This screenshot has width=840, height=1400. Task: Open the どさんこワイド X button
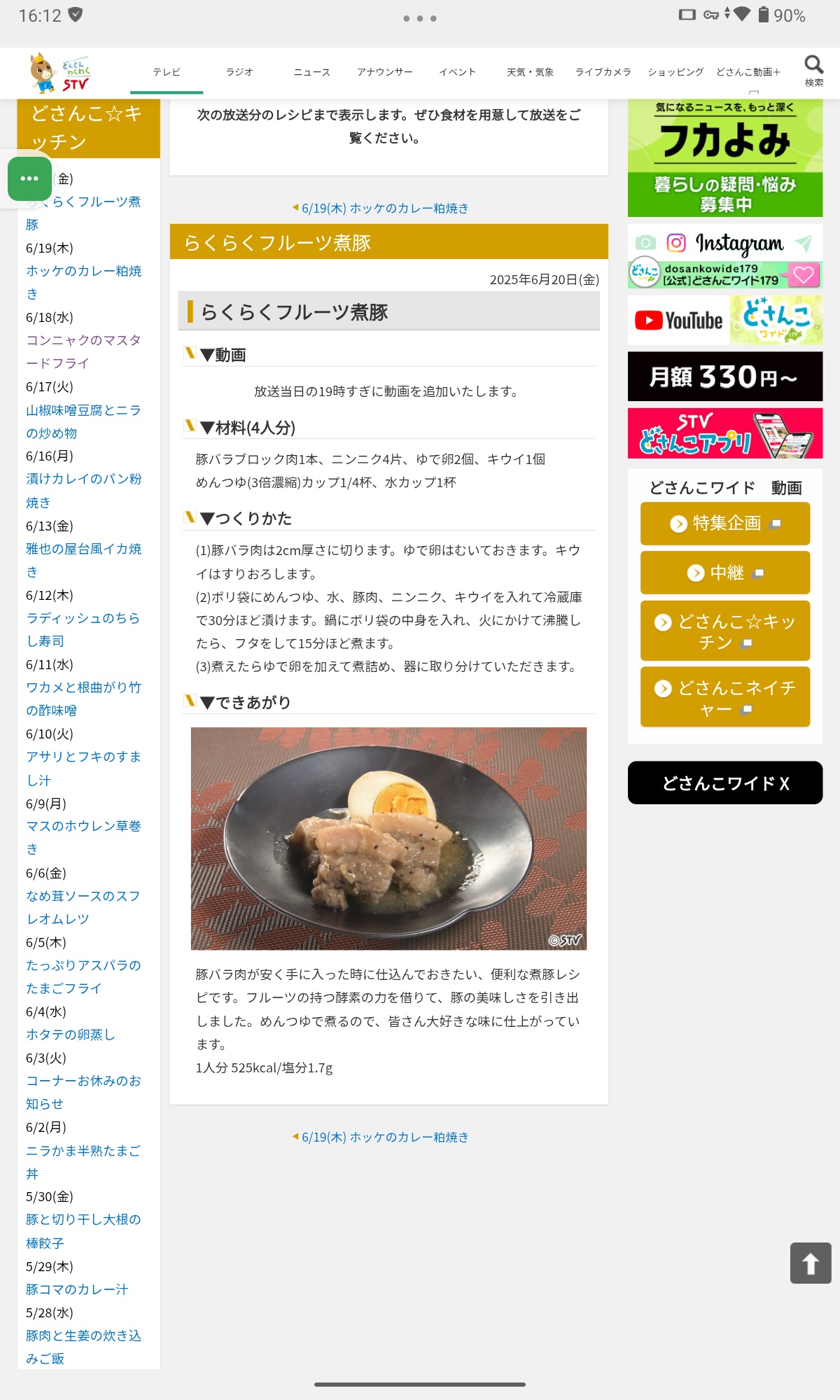pyautogui.click(x=725, y=783)
